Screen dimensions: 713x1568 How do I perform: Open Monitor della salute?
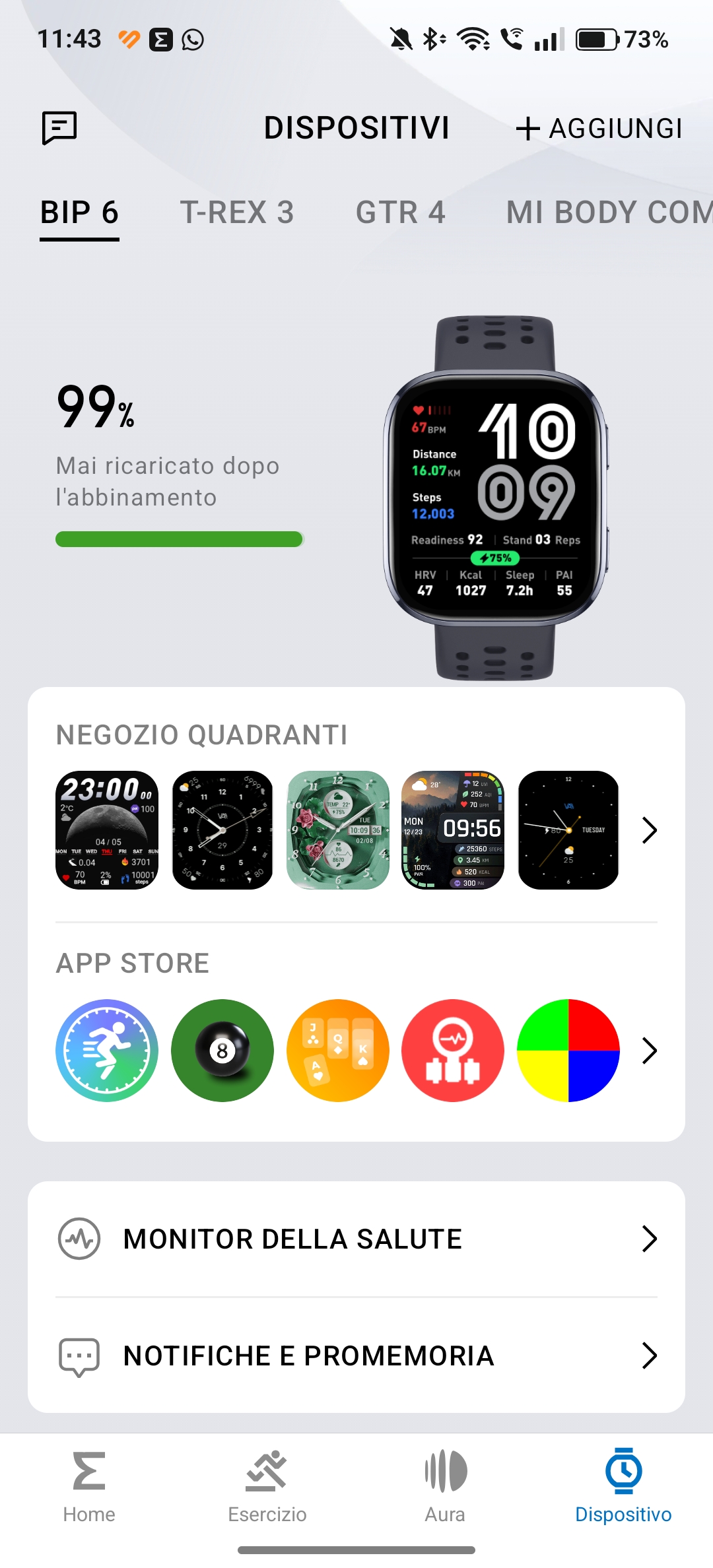tap(356, 1239)
